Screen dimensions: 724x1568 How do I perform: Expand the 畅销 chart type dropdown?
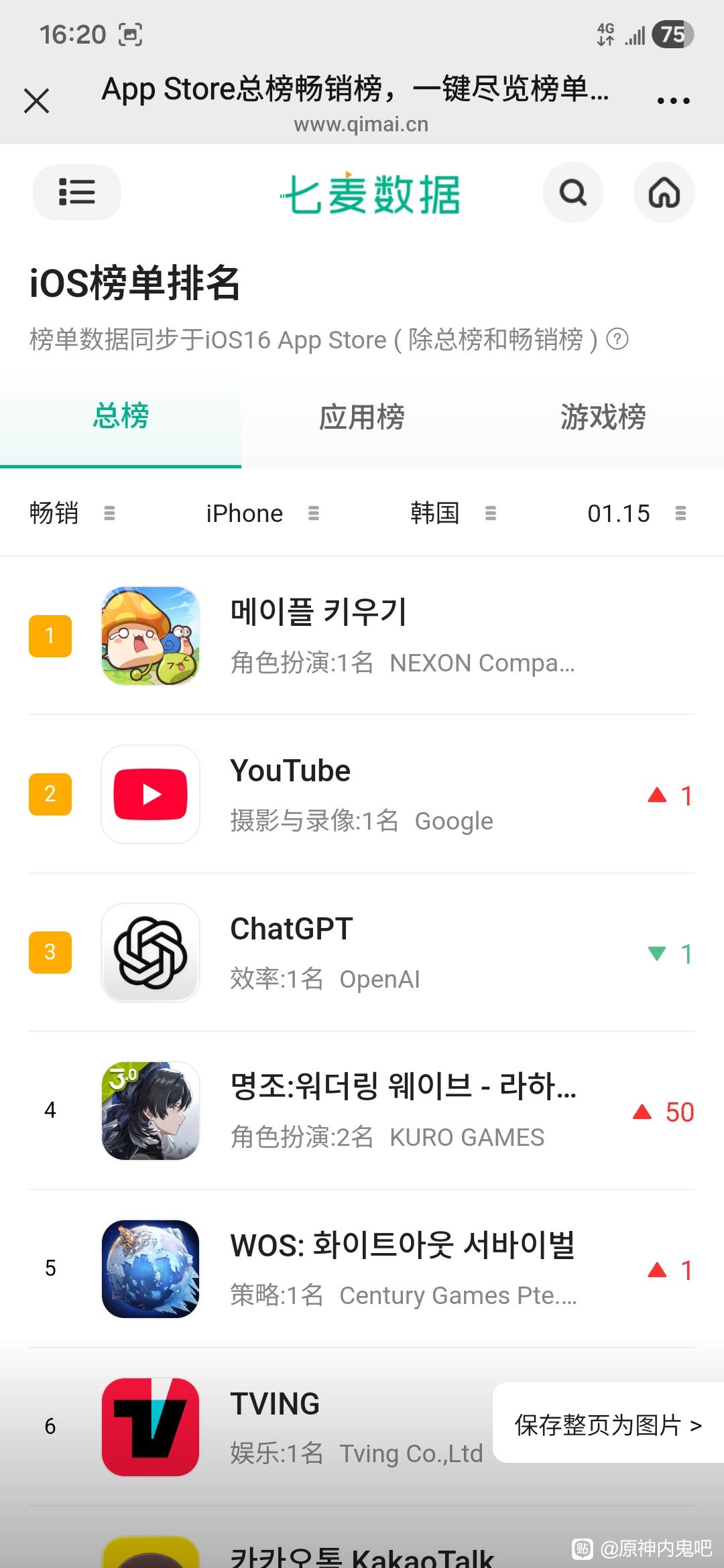tap(72, 513)
